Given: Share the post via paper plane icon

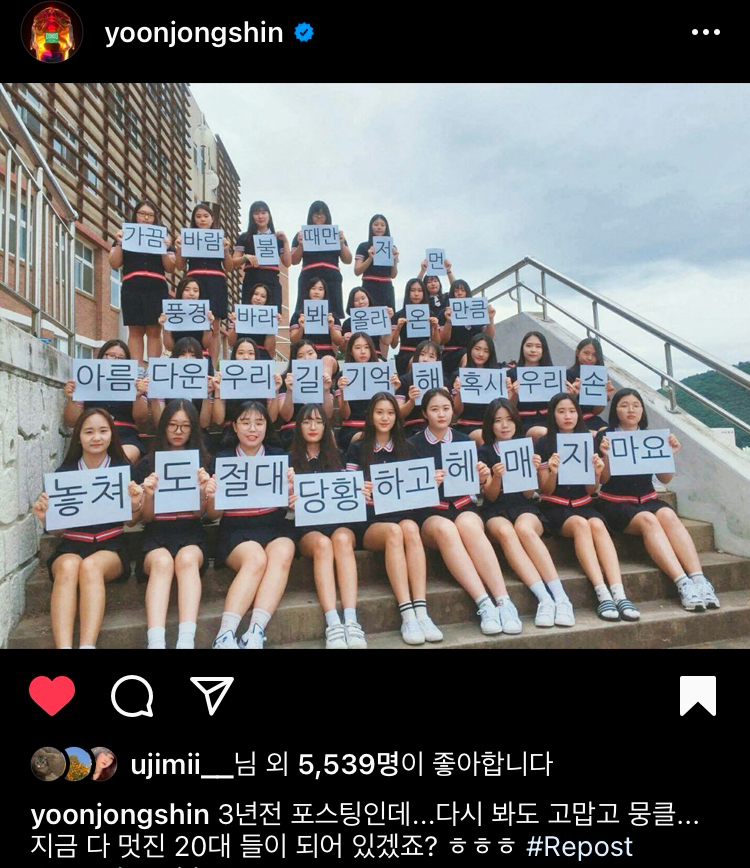Looking at the screenshot, I should coord(211,696).
